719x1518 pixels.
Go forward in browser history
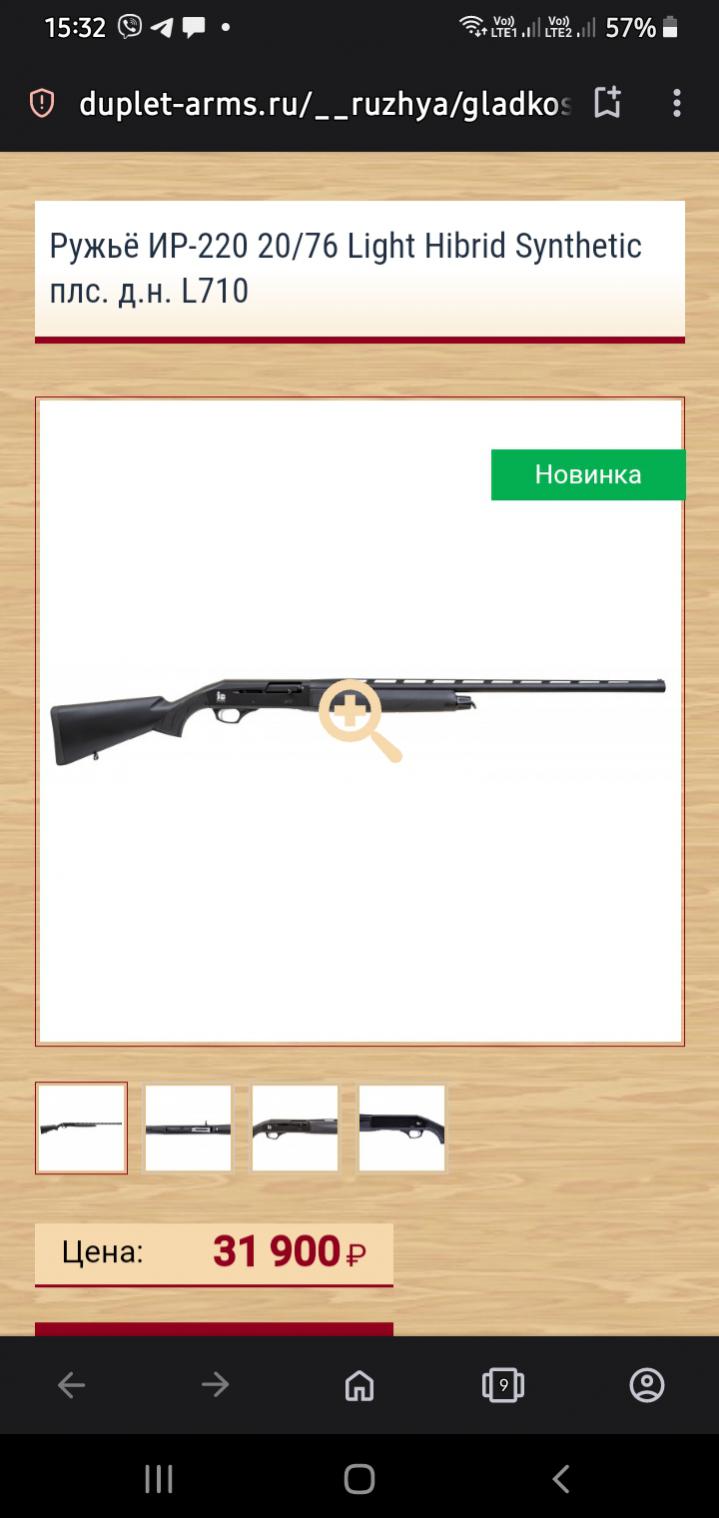pos(215,1385)
